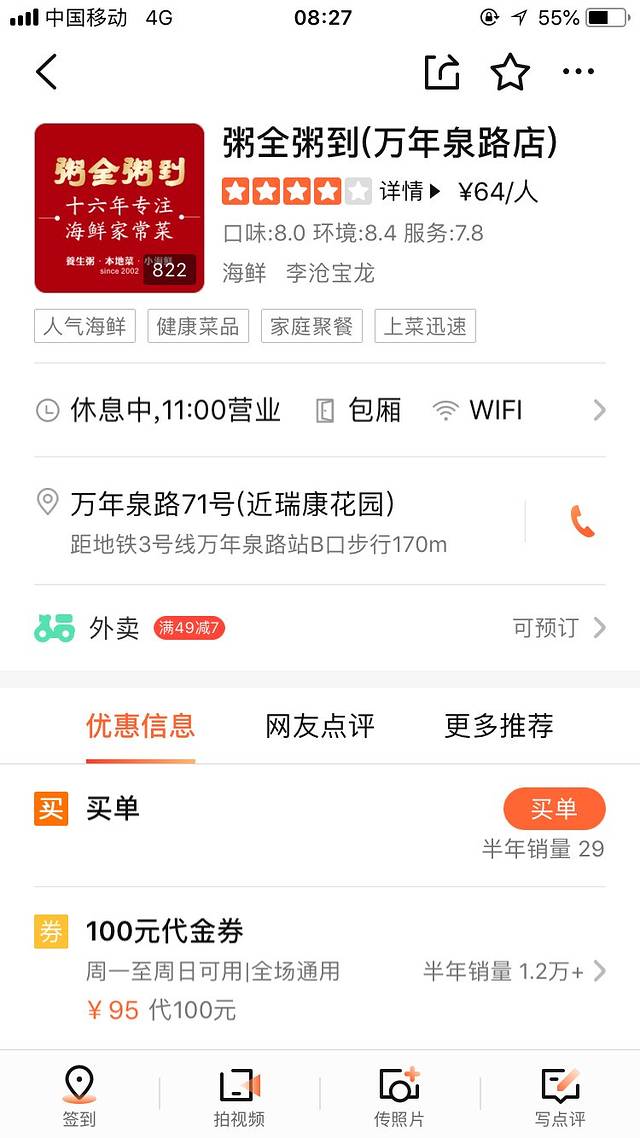
Task: Share this restaurant page
Action: point(442,71)
